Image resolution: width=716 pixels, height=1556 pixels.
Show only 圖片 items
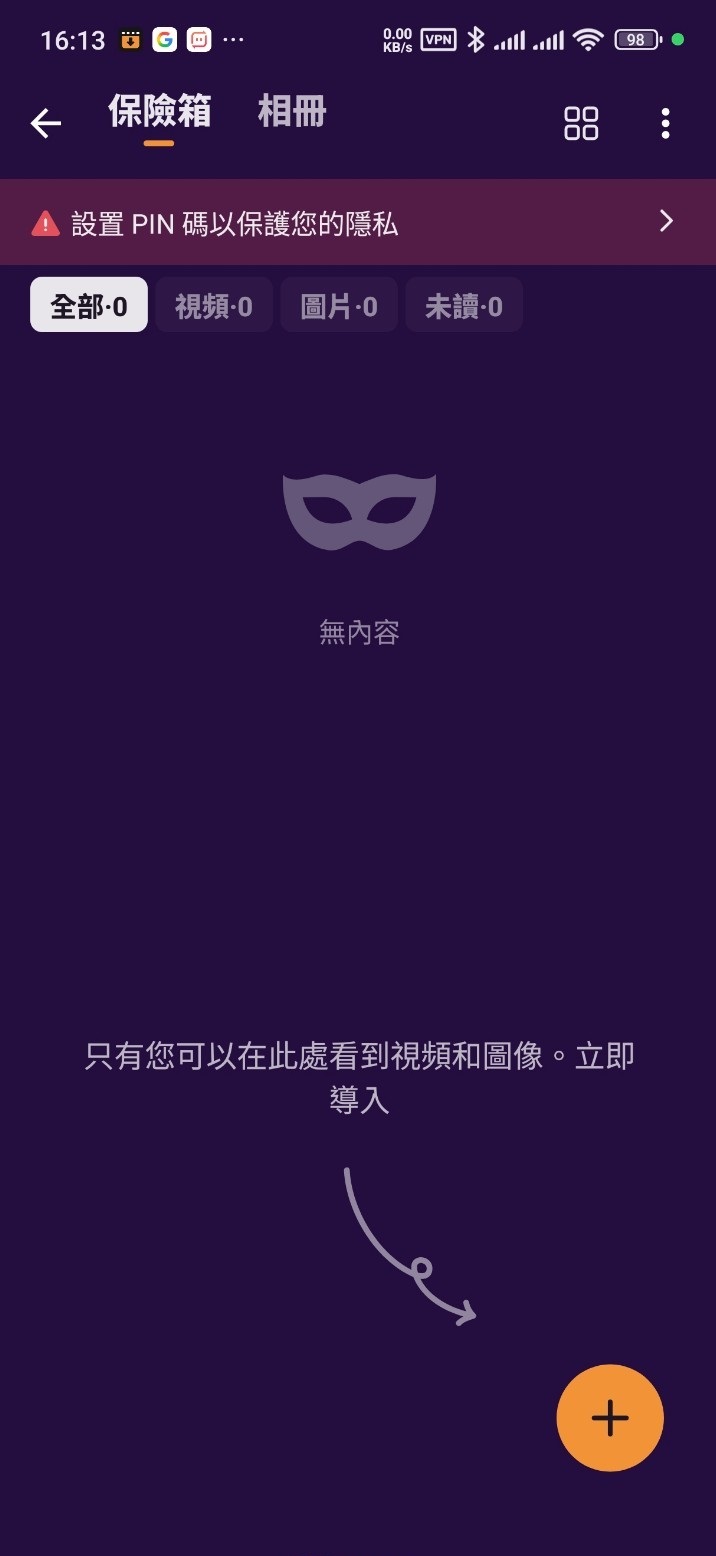pyautogui.click(x=339, y=305)
